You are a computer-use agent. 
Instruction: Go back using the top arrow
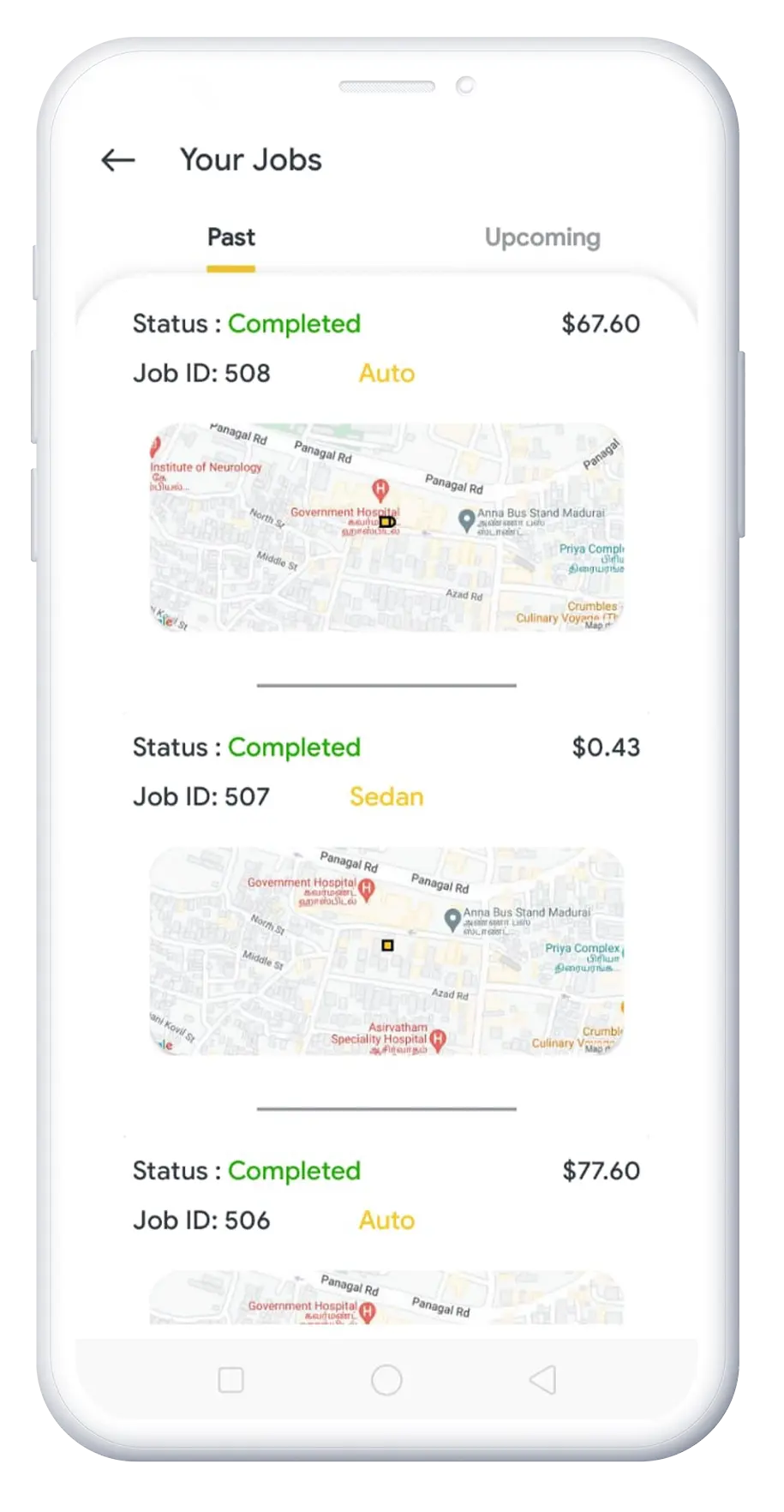117,160
